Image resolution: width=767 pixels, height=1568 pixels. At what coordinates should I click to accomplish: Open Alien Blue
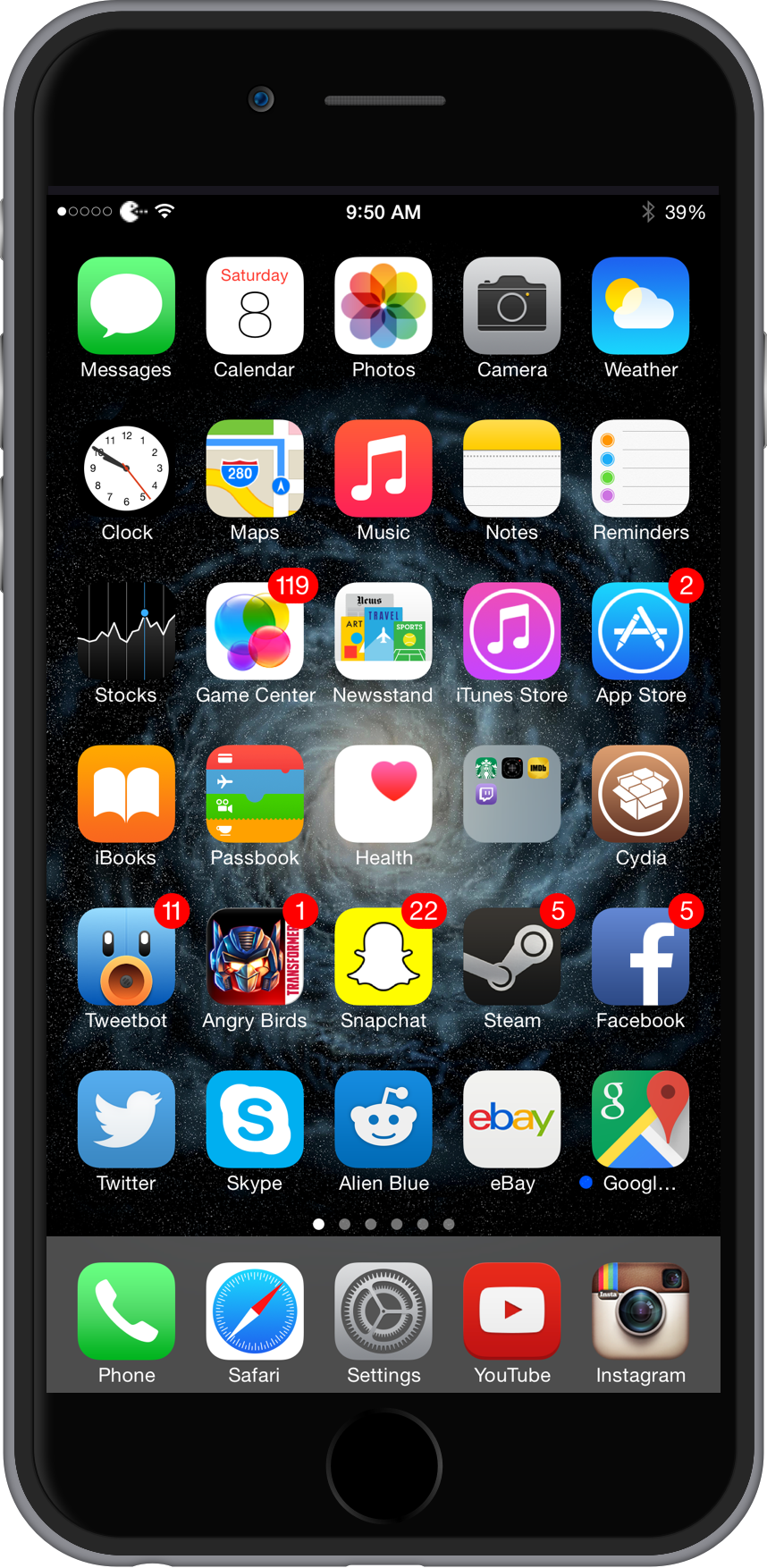383,1119
